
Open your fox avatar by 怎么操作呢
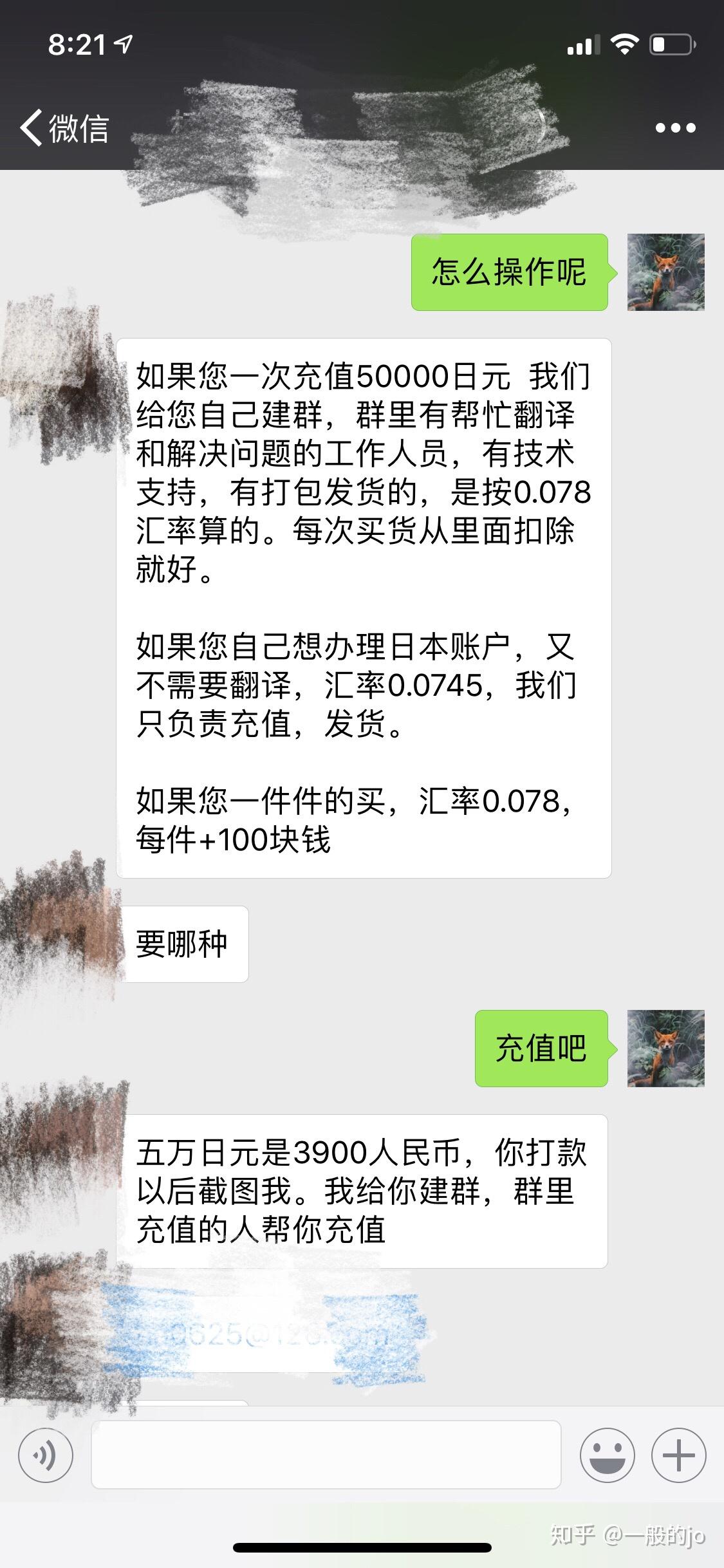(x=666, y=273)
